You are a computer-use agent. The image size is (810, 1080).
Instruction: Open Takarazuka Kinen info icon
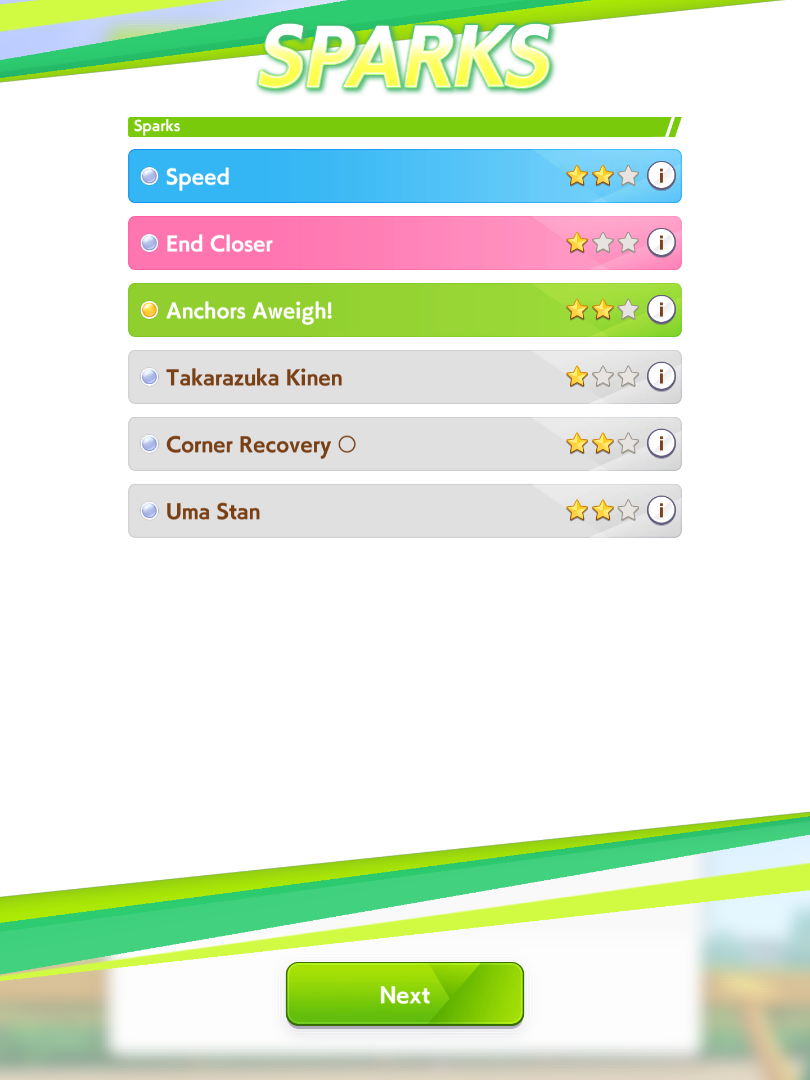pos(661,376)
